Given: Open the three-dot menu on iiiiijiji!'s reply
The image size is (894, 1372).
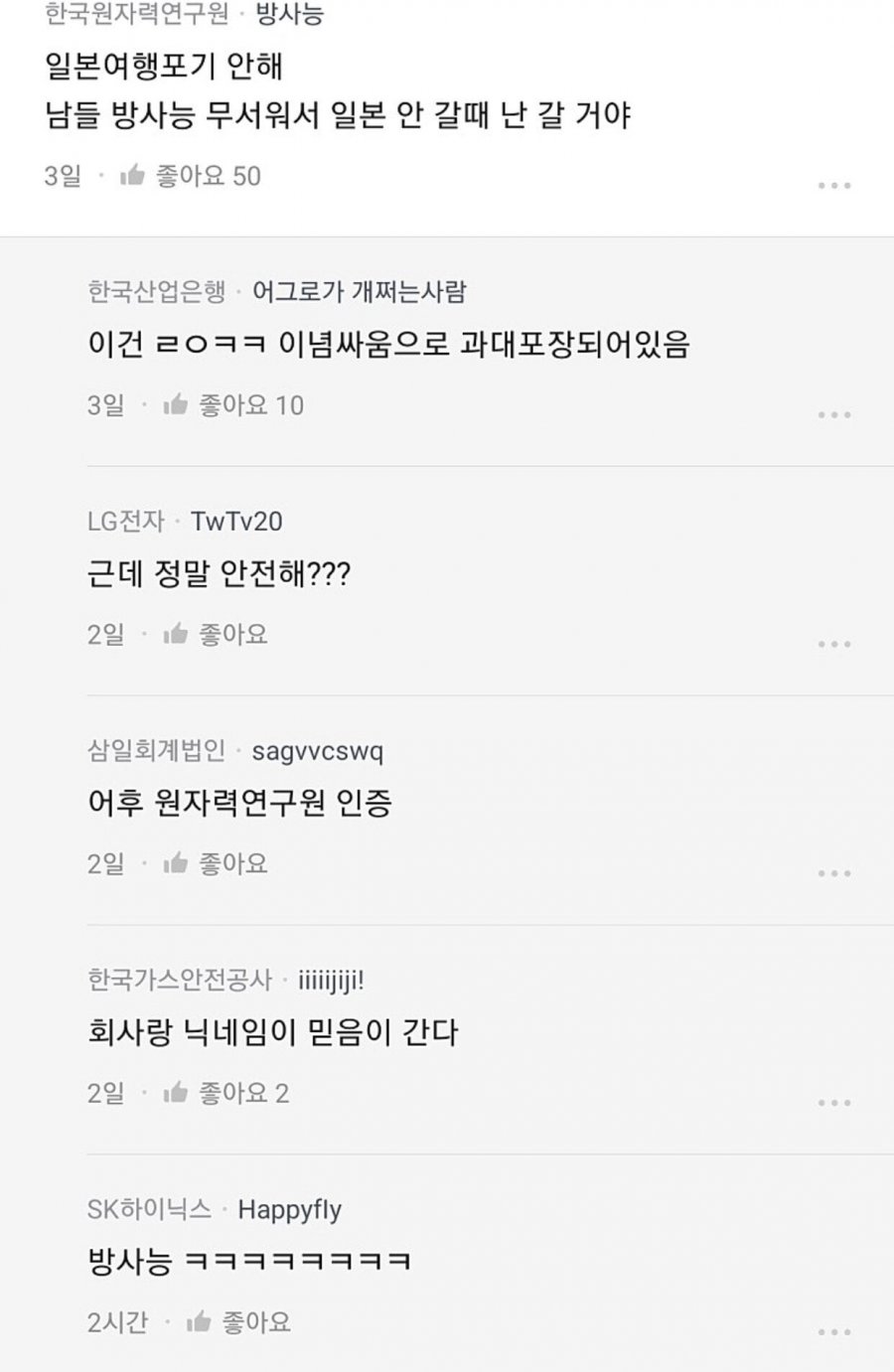Looking at the screenshot, I should click(833, 1104).
